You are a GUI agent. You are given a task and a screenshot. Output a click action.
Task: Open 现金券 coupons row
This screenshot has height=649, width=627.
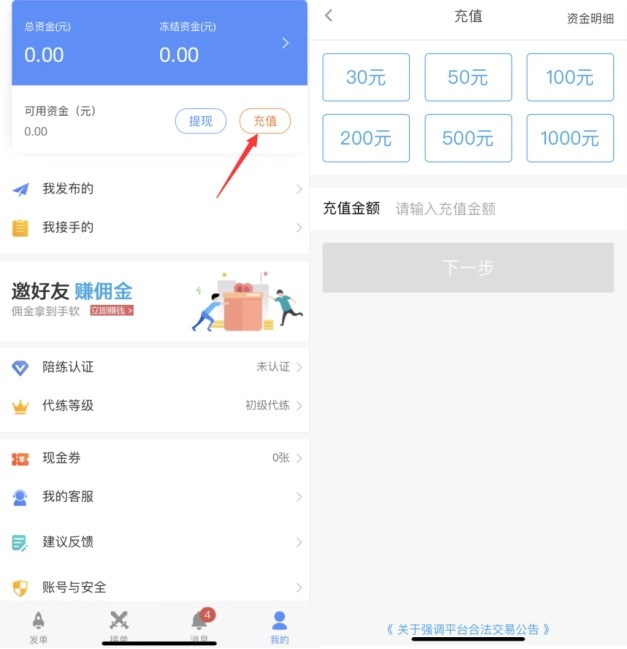pos(154,458)
